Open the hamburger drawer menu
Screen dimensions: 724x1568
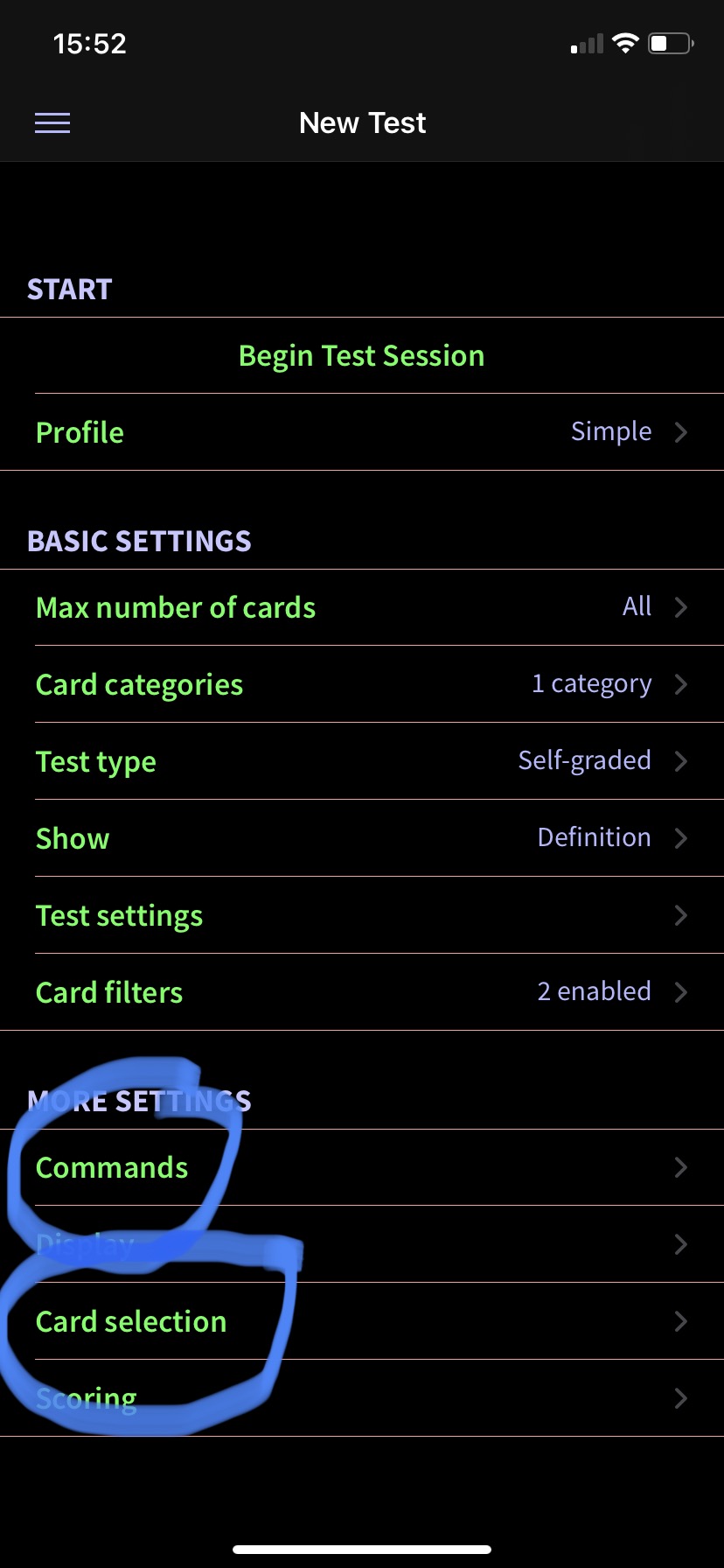tap(52, 123)
